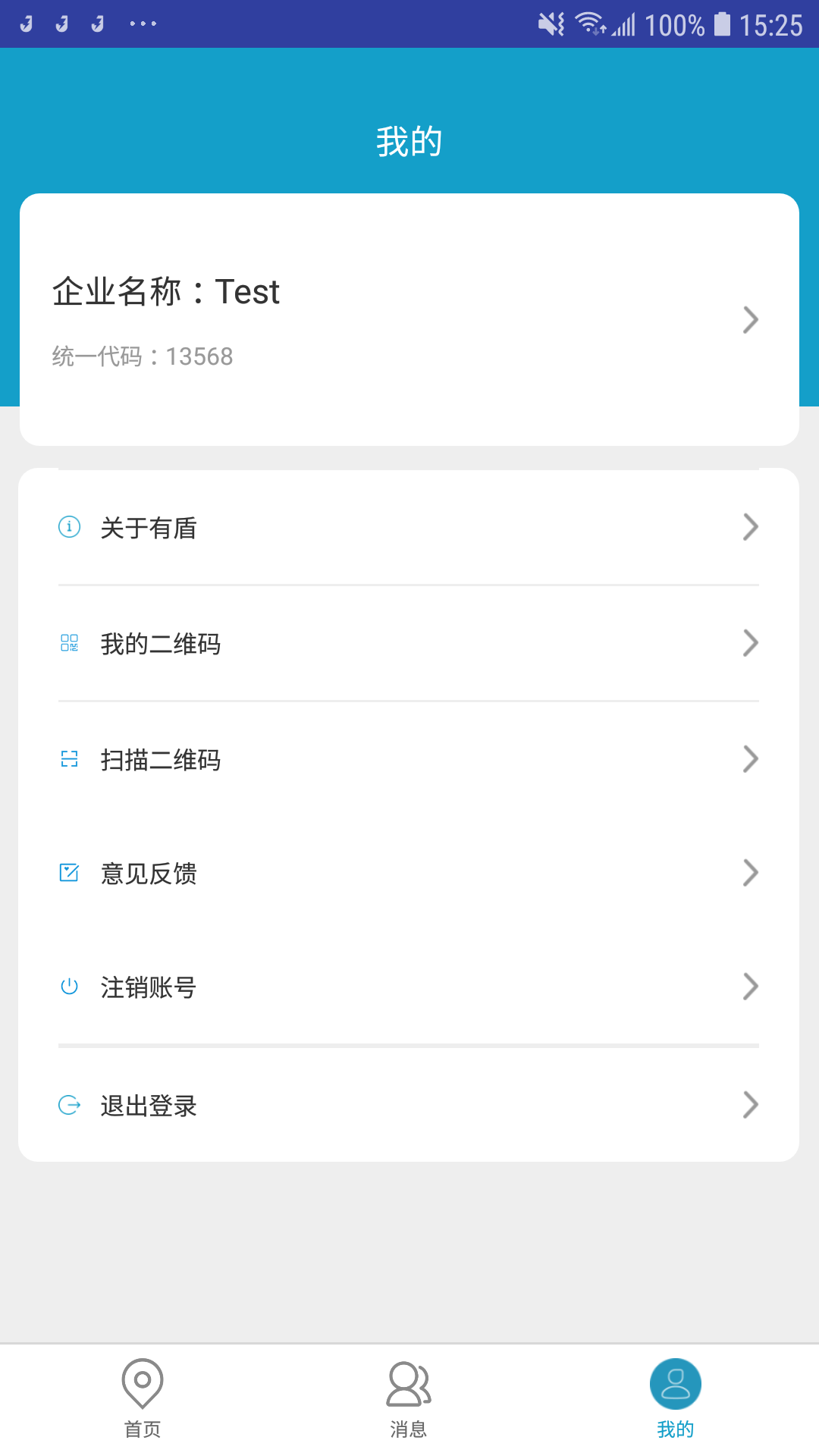Tap the chevron on the 我的二维码 row

tap(750, 643)
